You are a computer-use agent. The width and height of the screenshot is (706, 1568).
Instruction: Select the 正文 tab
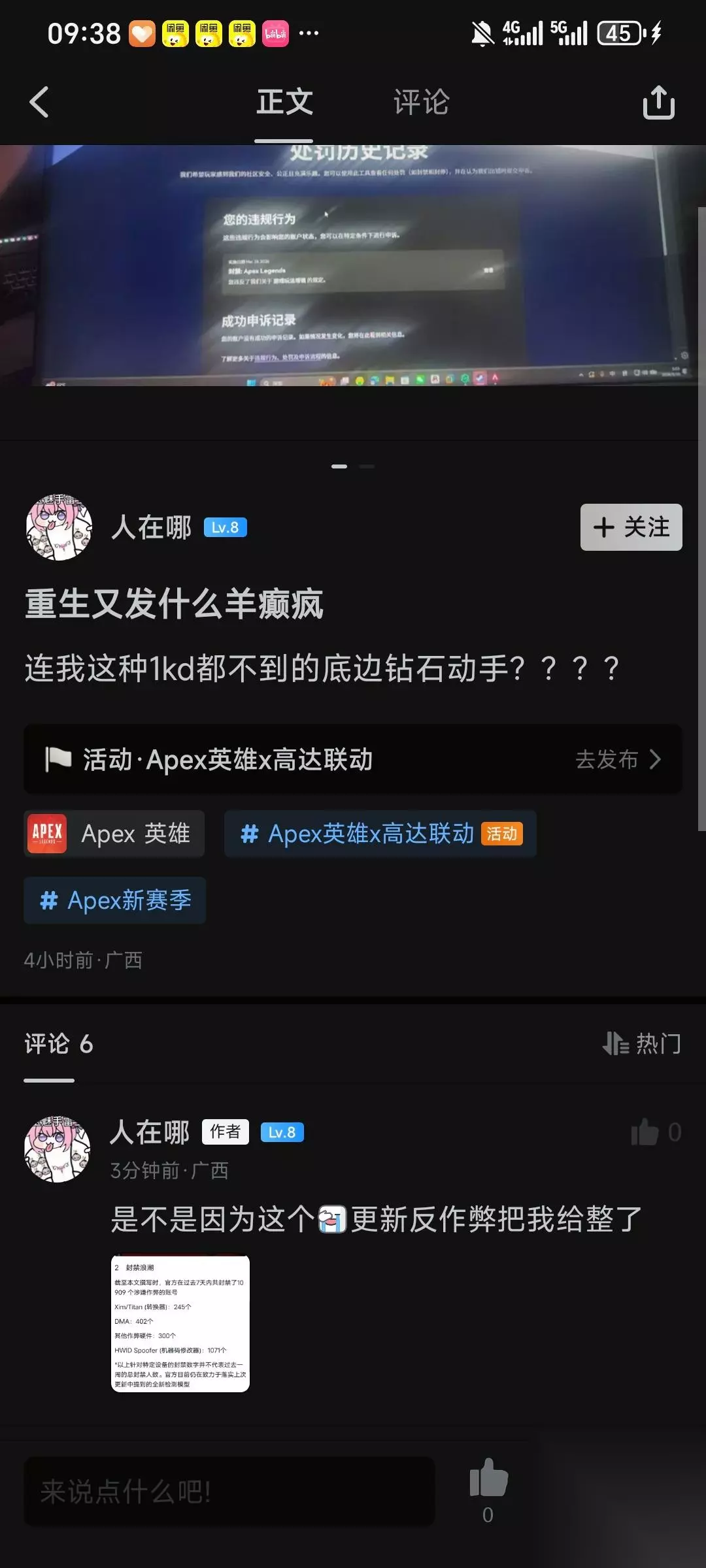pos(284,103)
